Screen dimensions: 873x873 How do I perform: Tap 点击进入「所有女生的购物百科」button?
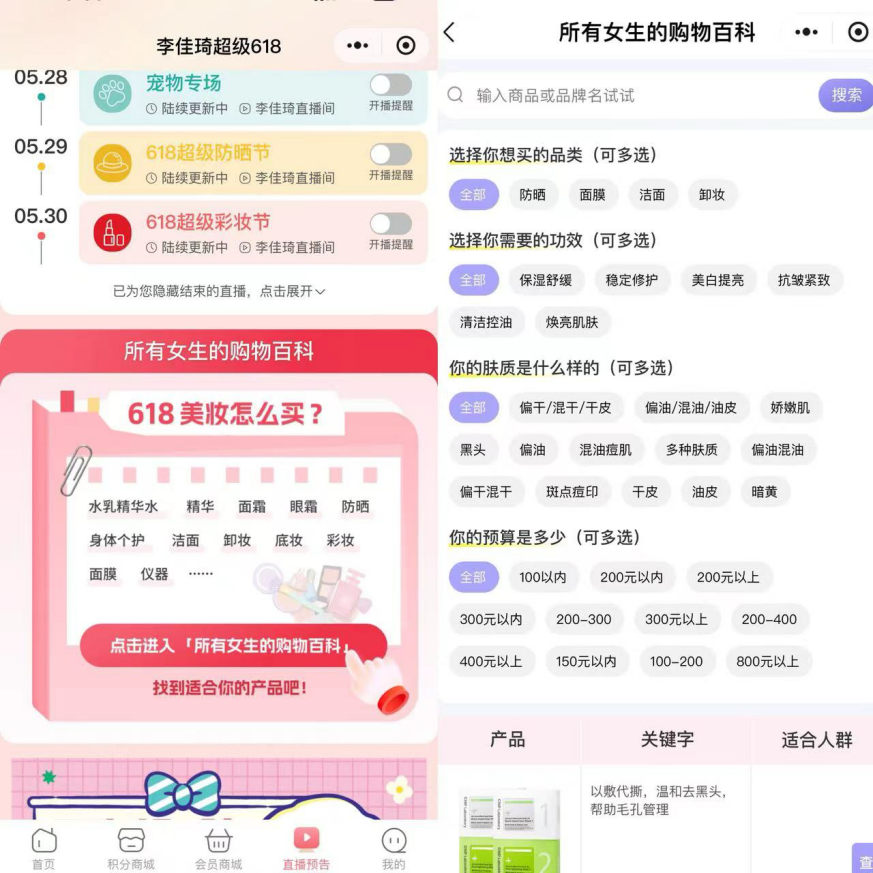232,646
